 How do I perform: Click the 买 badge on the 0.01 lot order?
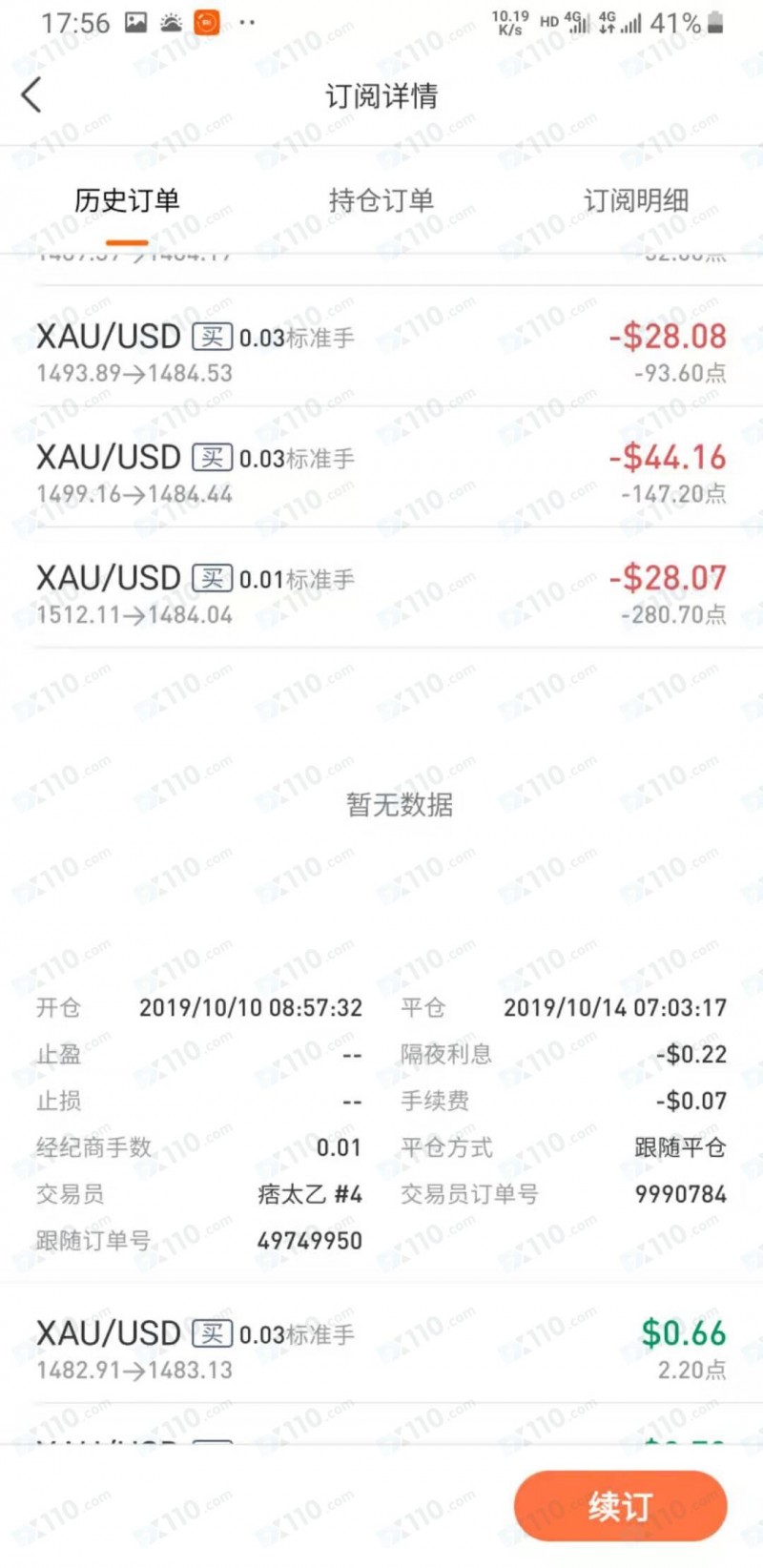[x=213, y=577]
